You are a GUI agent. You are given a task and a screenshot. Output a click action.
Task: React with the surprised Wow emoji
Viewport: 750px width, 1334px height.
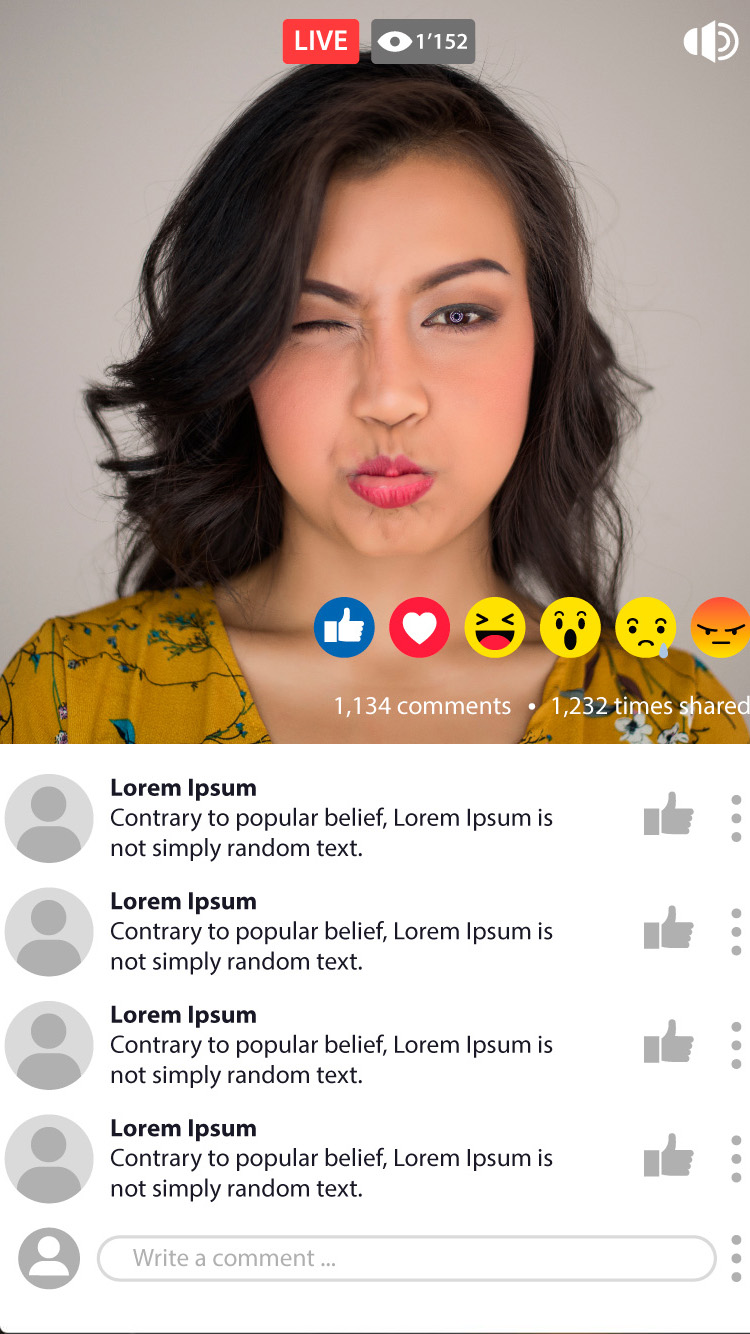tap(570, 628)
